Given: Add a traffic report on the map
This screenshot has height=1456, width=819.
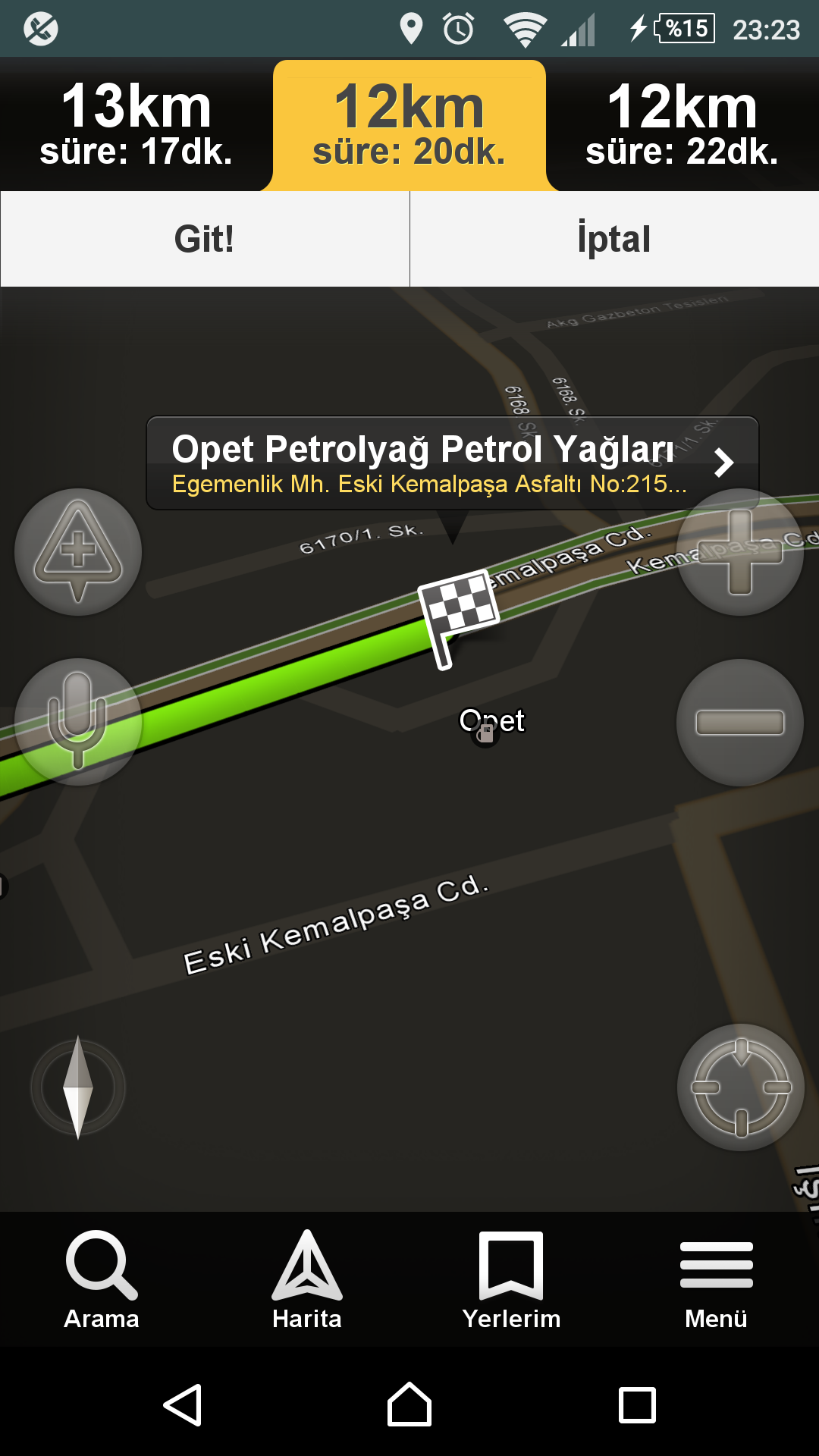Looking at the screenshot, I should point(78,552).
